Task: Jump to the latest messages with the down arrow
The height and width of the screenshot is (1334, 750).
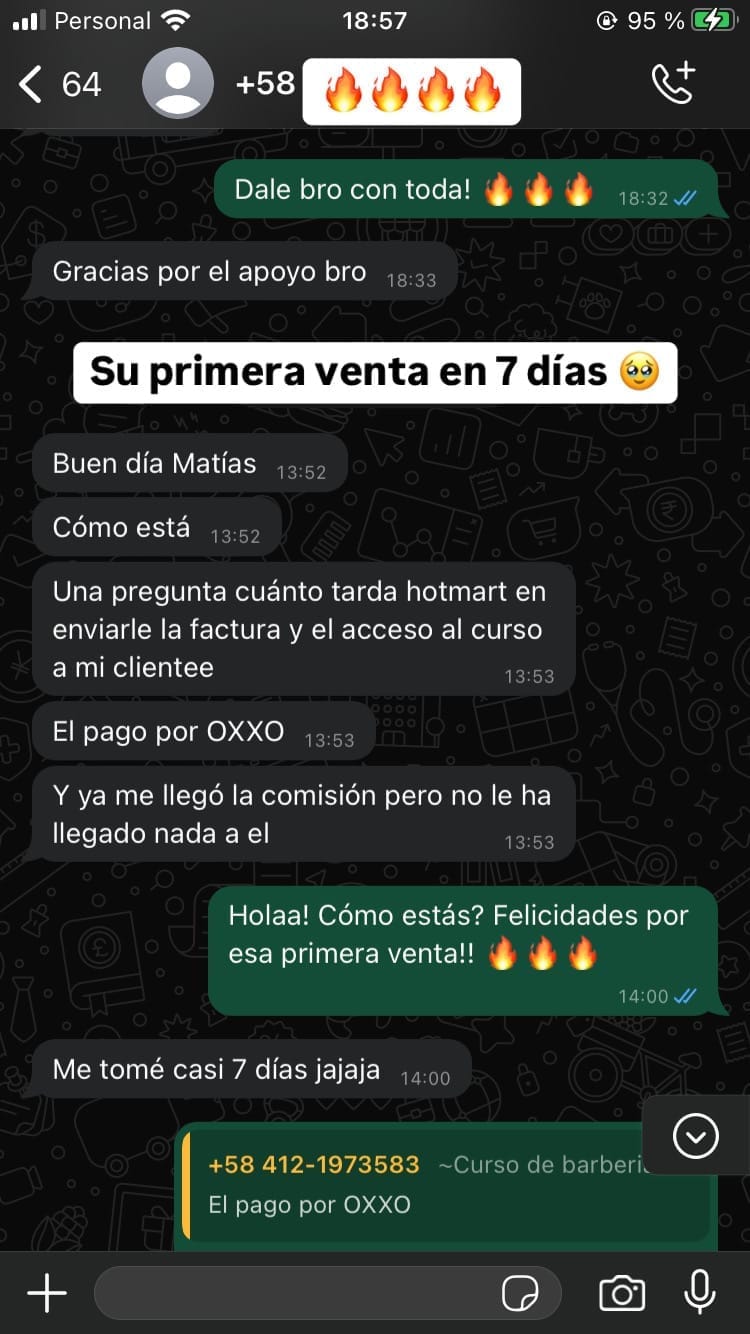Action: [695, 1135]
